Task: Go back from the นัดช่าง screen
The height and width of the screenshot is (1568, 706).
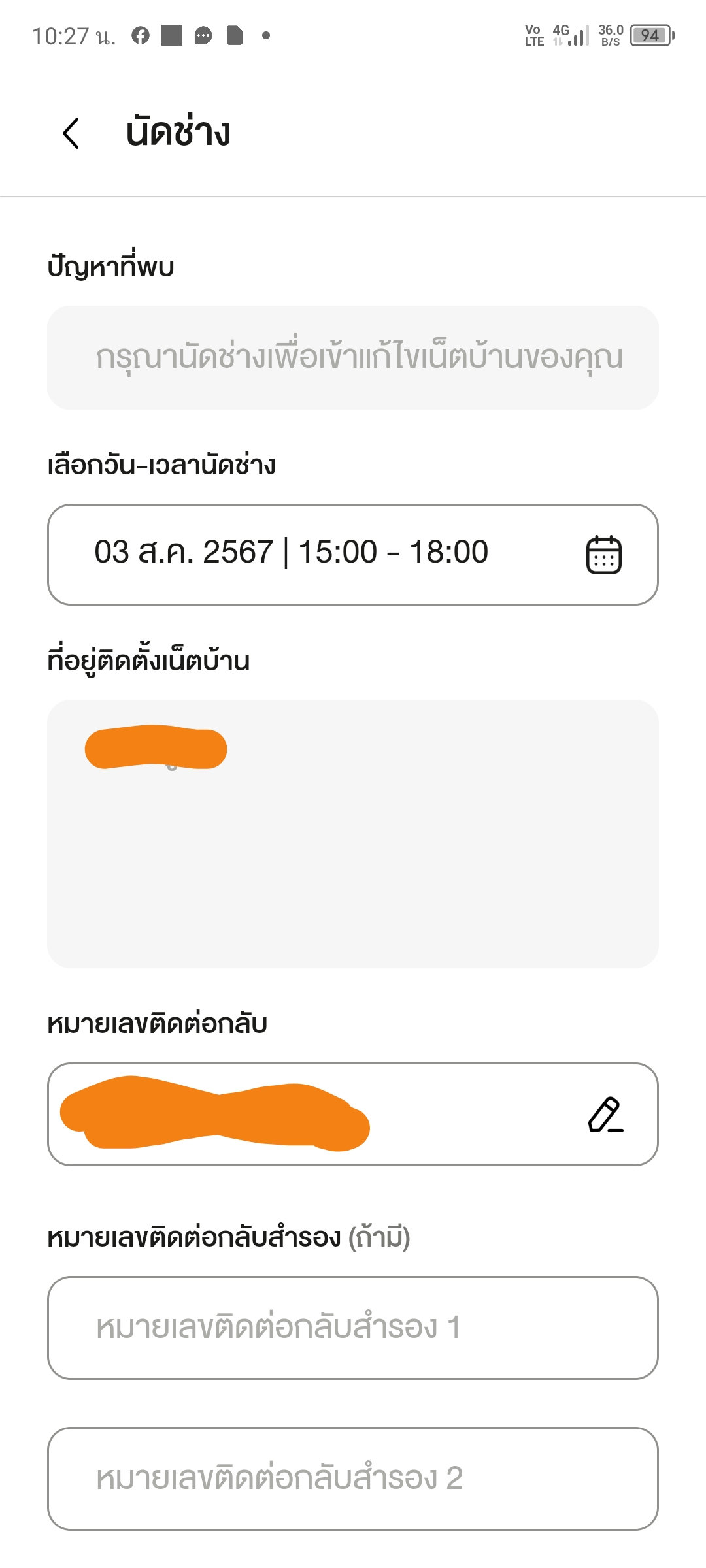Action: pos(71,133)
